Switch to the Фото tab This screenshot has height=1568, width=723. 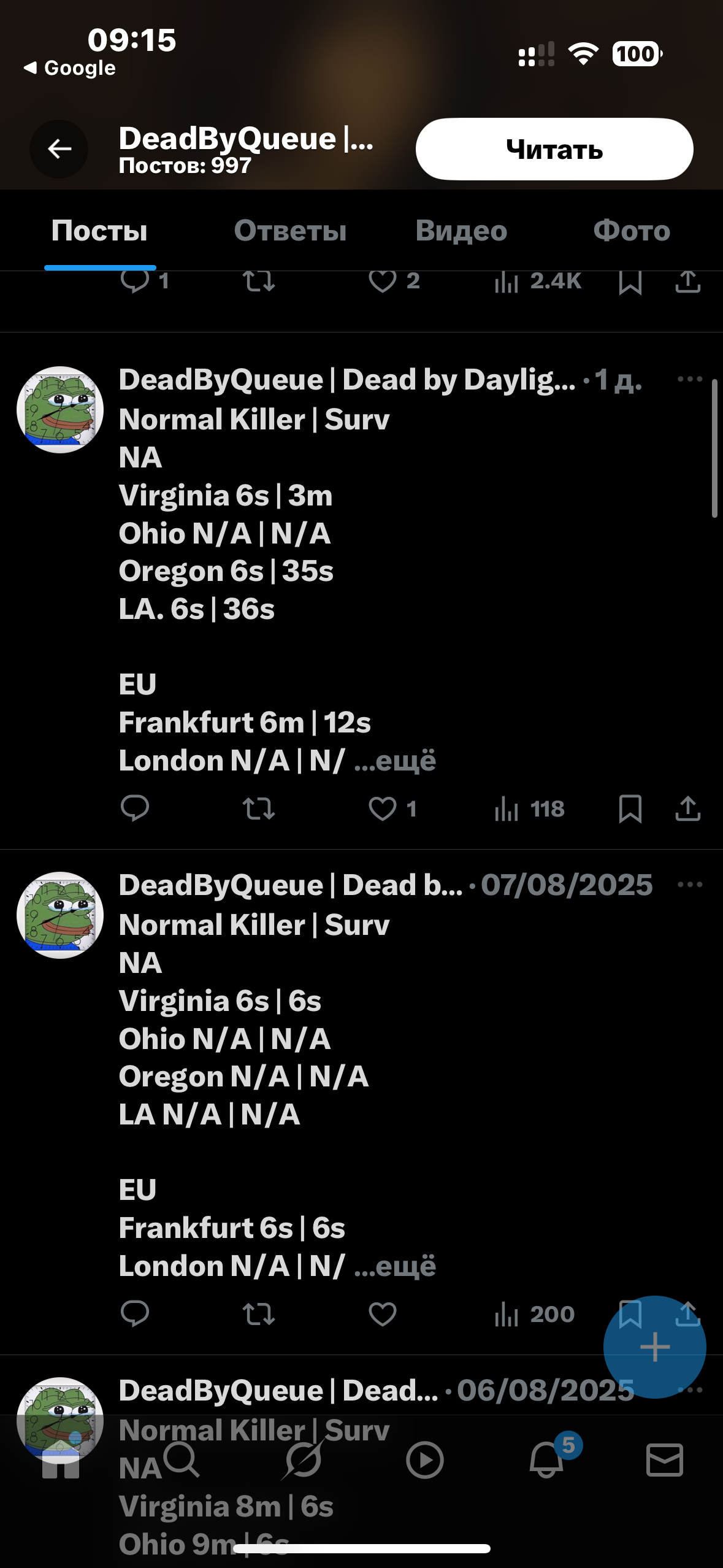click(x=631, y=231)
